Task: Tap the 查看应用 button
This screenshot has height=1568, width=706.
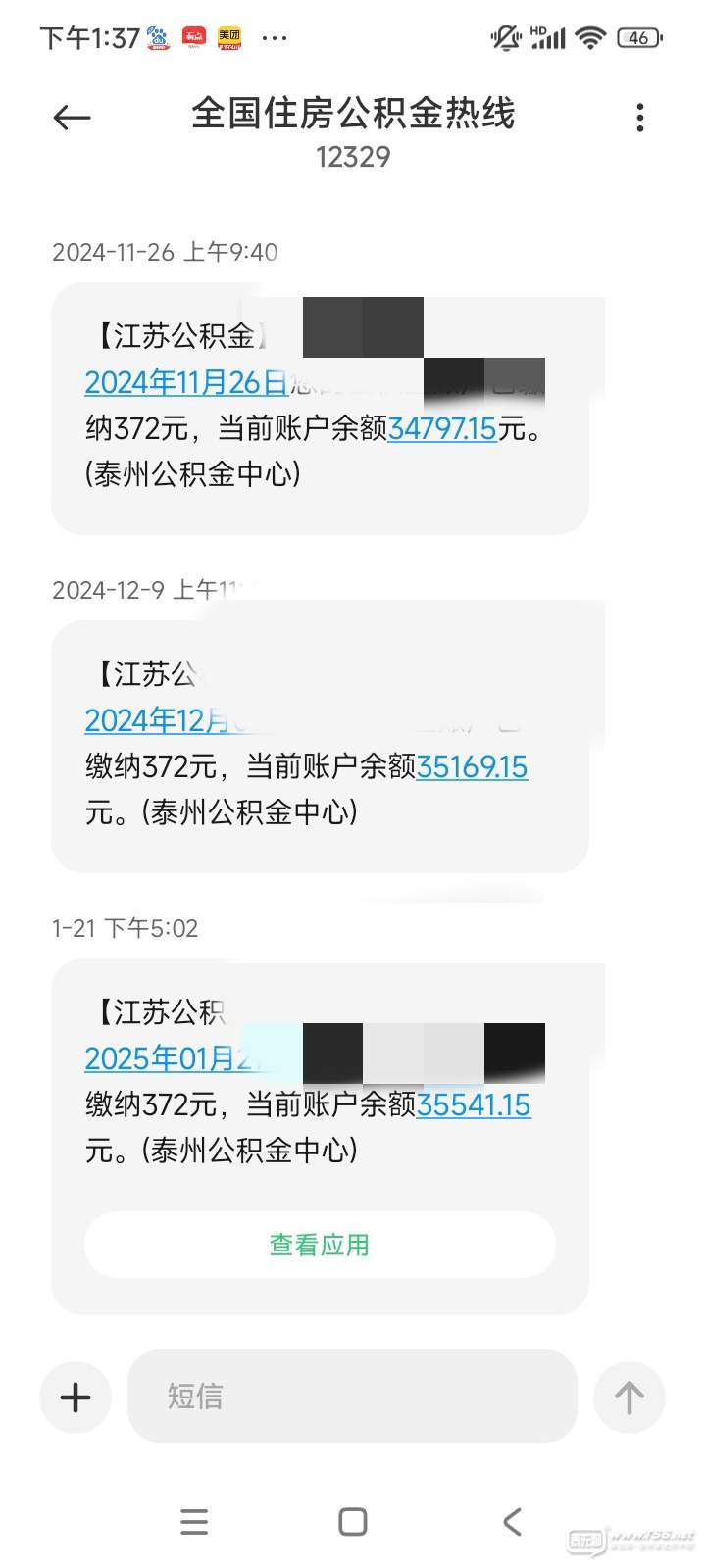Action: point(320,1245)
